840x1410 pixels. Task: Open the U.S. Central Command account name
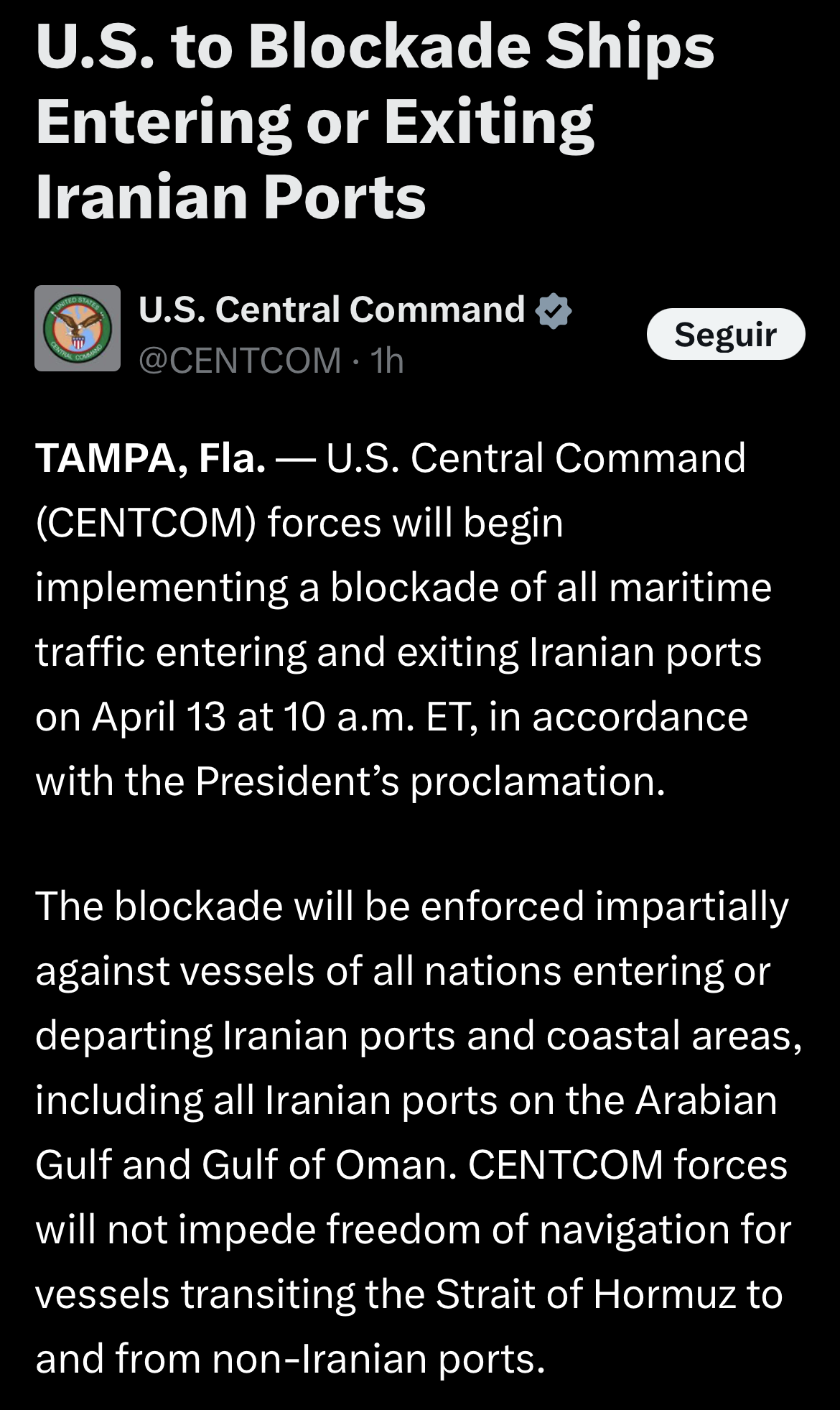click(x=331, y=310)
